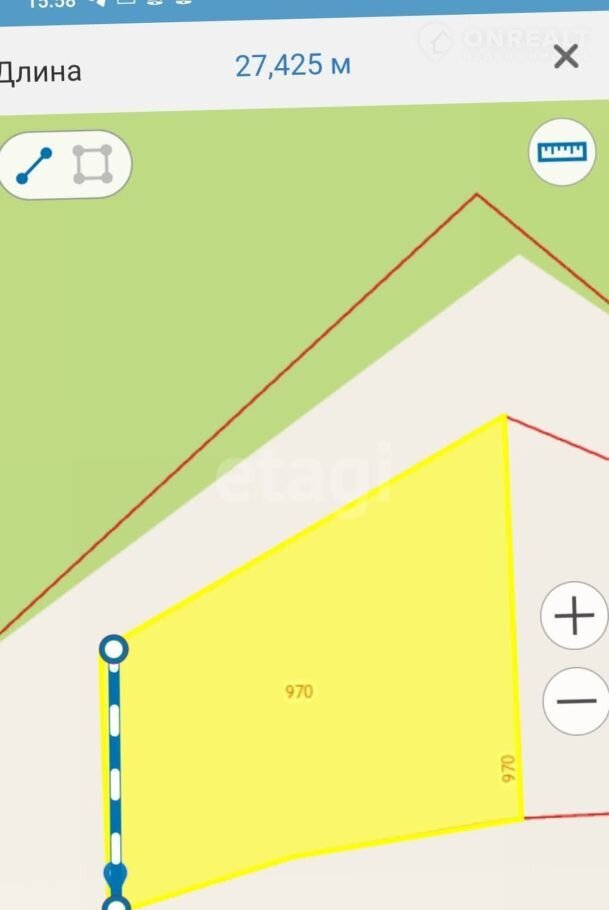
Task: Close the length measurement panel
Action: pos(566,56)
